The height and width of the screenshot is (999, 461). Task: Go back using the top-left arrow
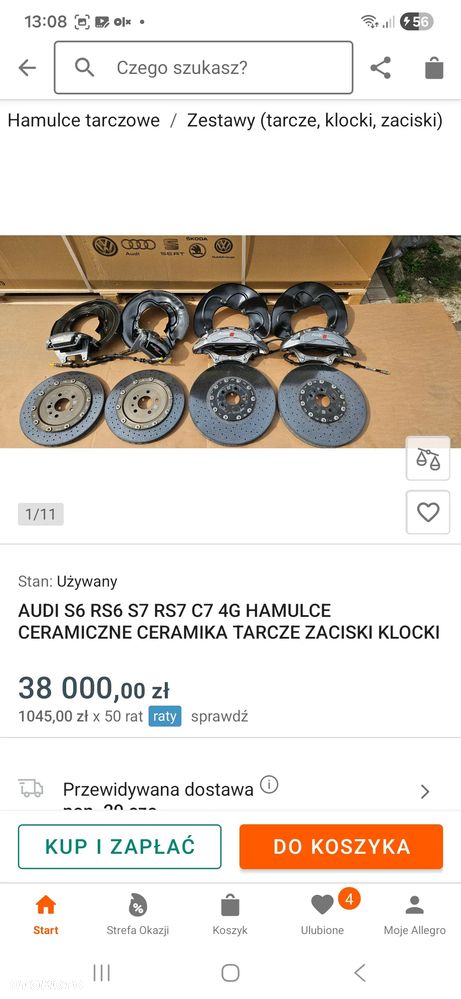pyautogui.click(x=27, y=68)
